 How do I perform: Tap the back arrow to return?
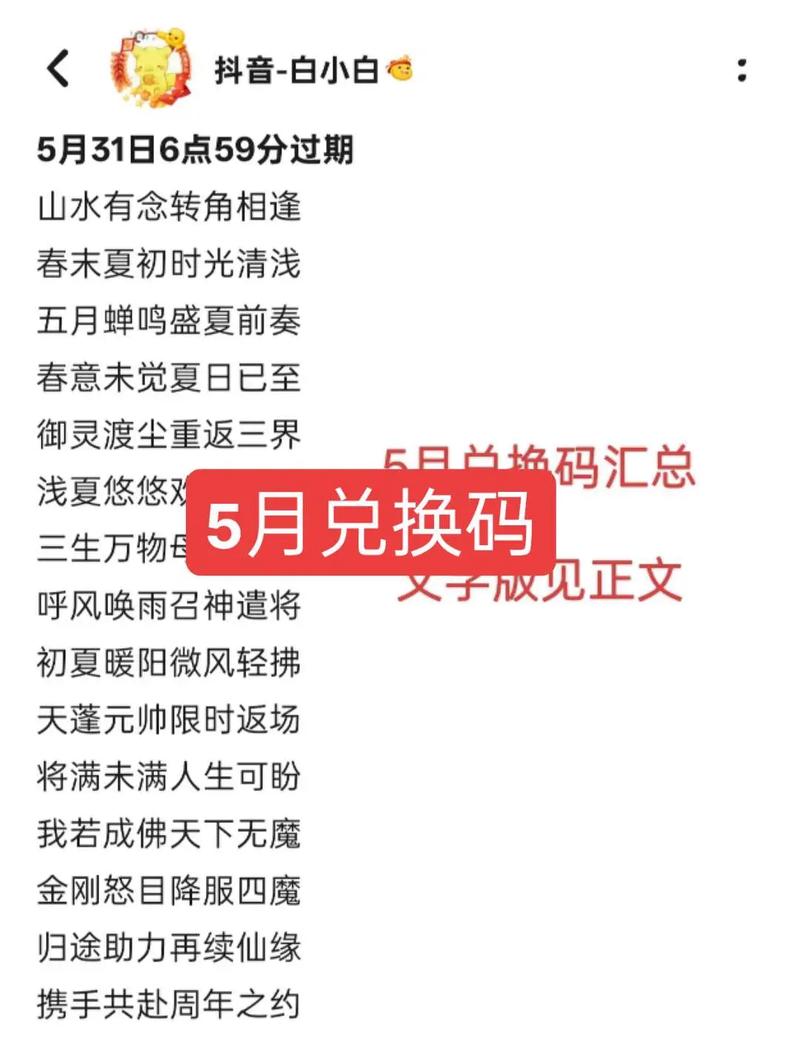click(x=57, y=68)
